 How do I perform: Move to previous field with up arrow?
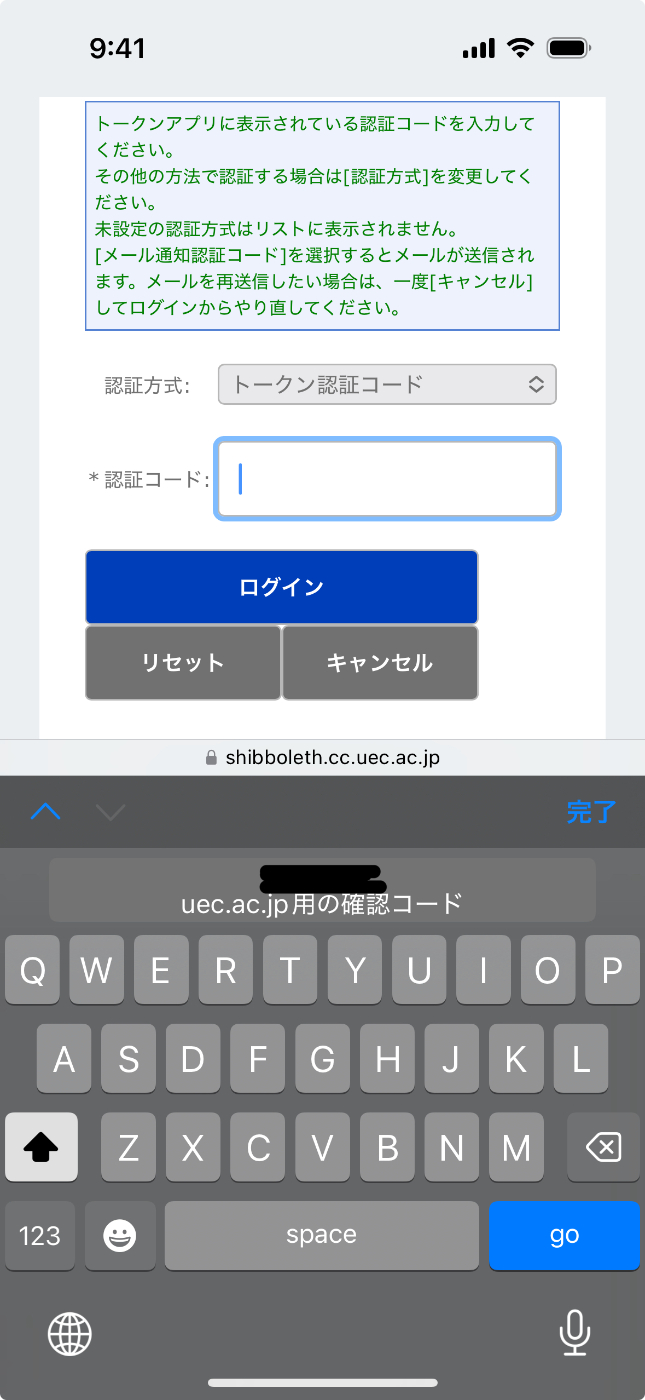click(46, 812)
